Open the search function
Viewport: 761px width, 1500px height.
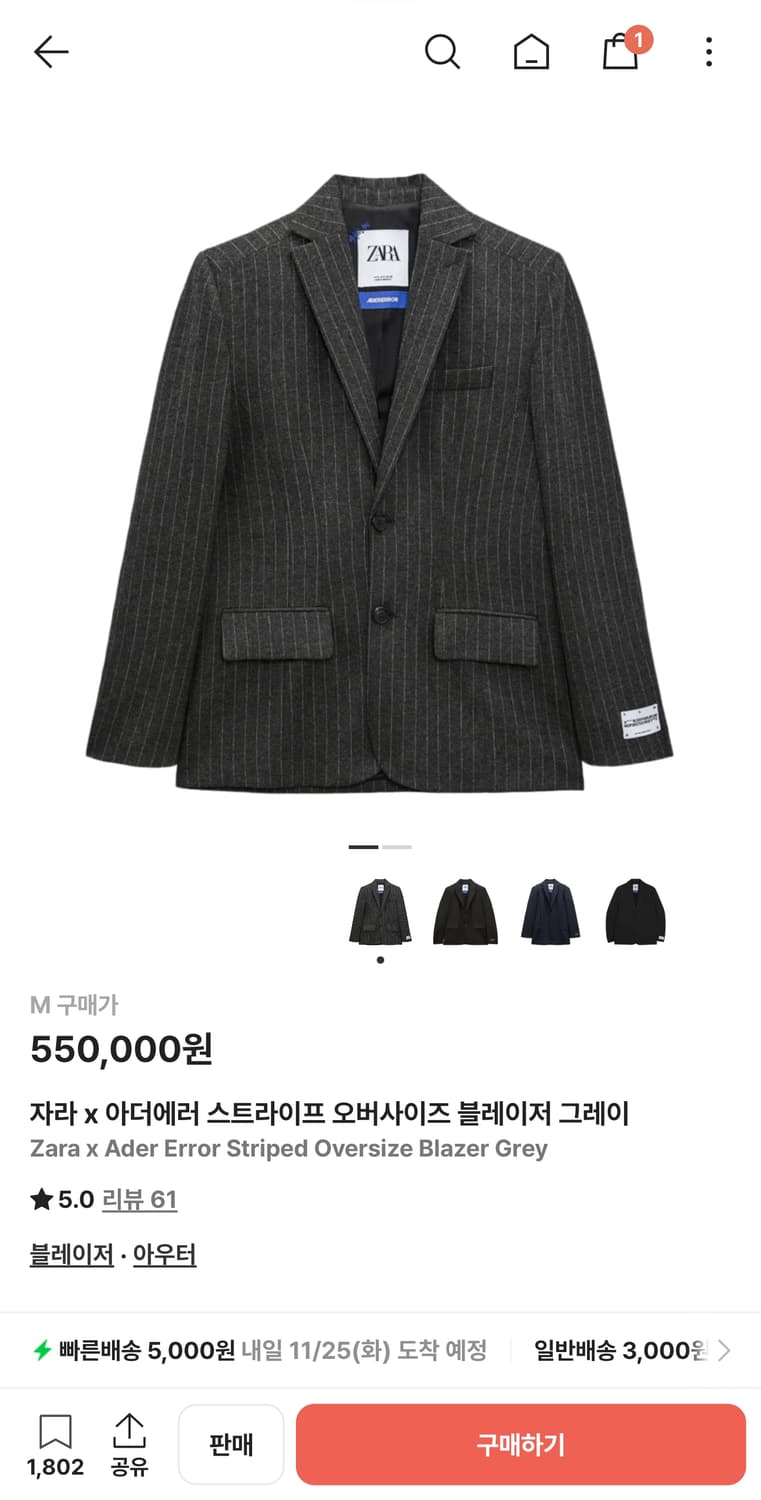(443, 53)
